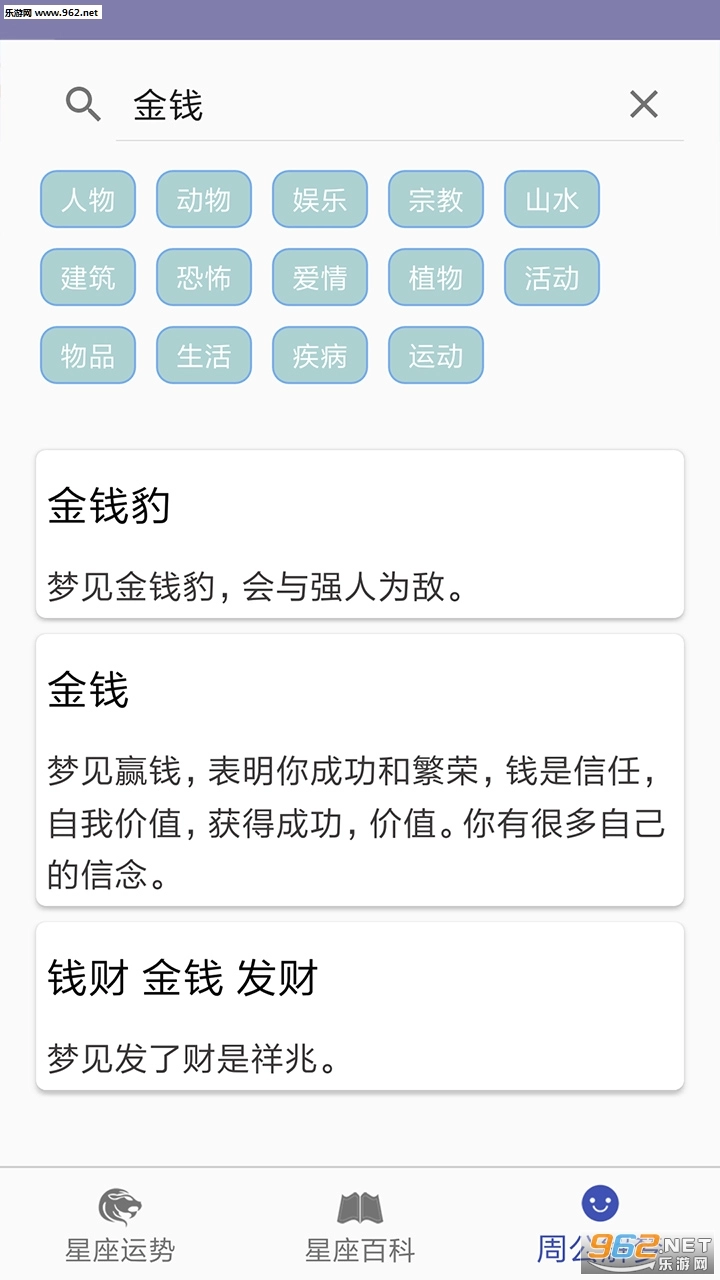Viewport: 720px width, 1280px height.
Task: Select the 人物 category chip
Action: click(87, 199)
